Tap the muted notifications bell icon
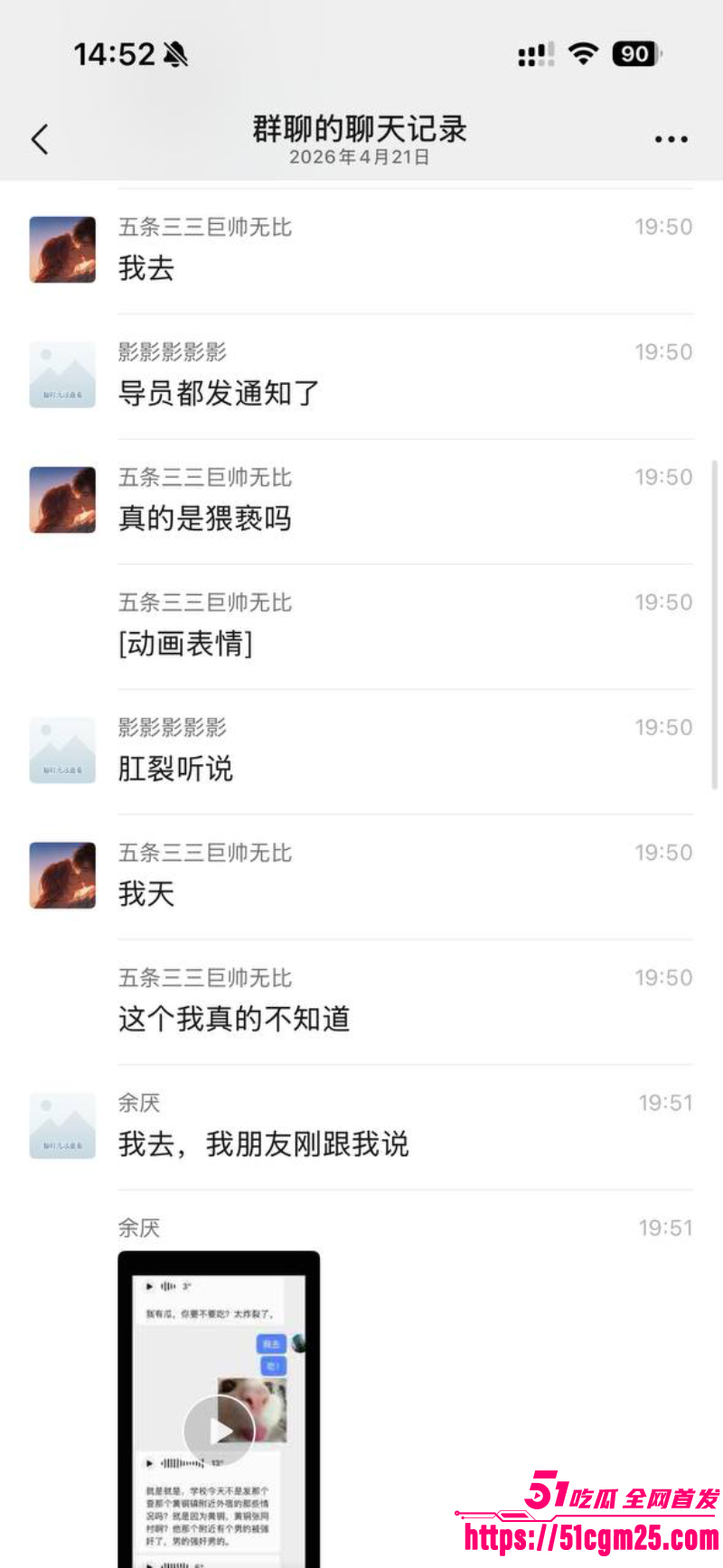This screenshot has width=723, height=1568. 174,54
